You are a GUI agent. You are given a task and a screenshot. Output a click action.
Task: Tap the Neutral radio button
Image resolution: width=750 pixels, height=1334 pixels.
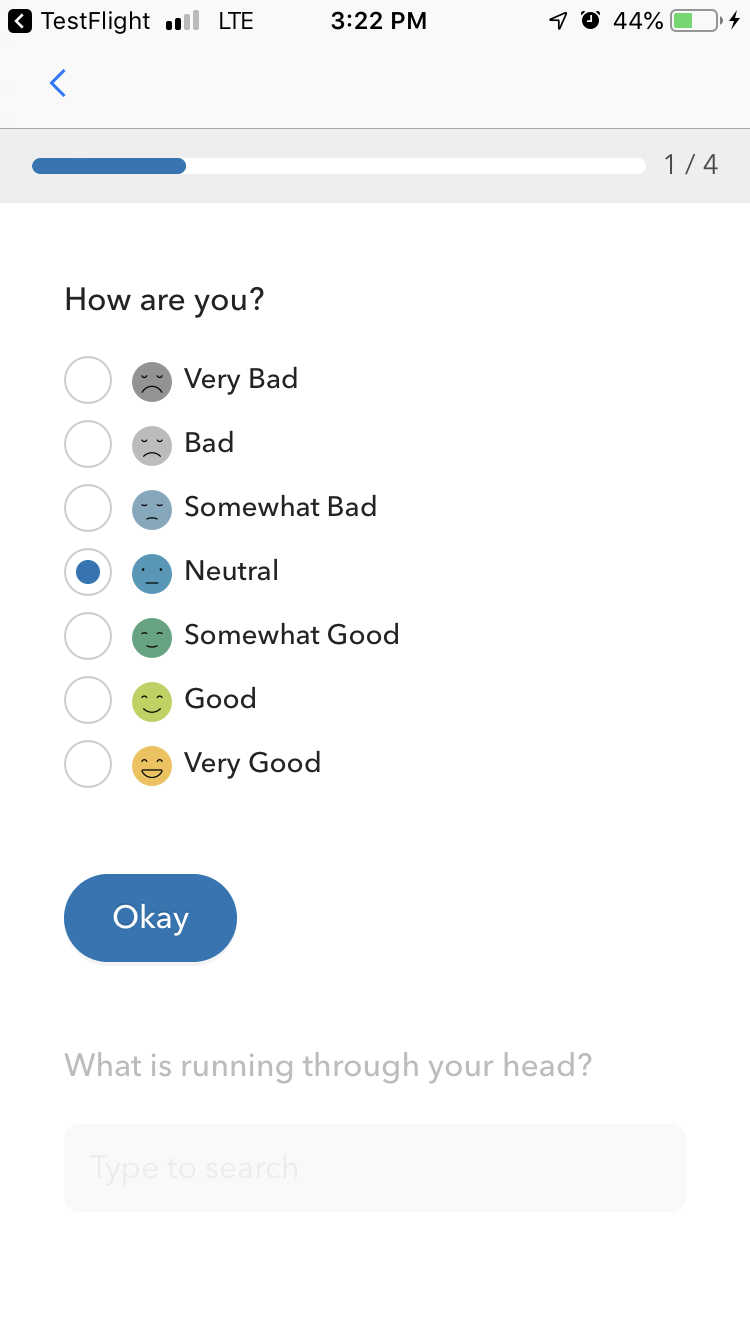(88, 572)
